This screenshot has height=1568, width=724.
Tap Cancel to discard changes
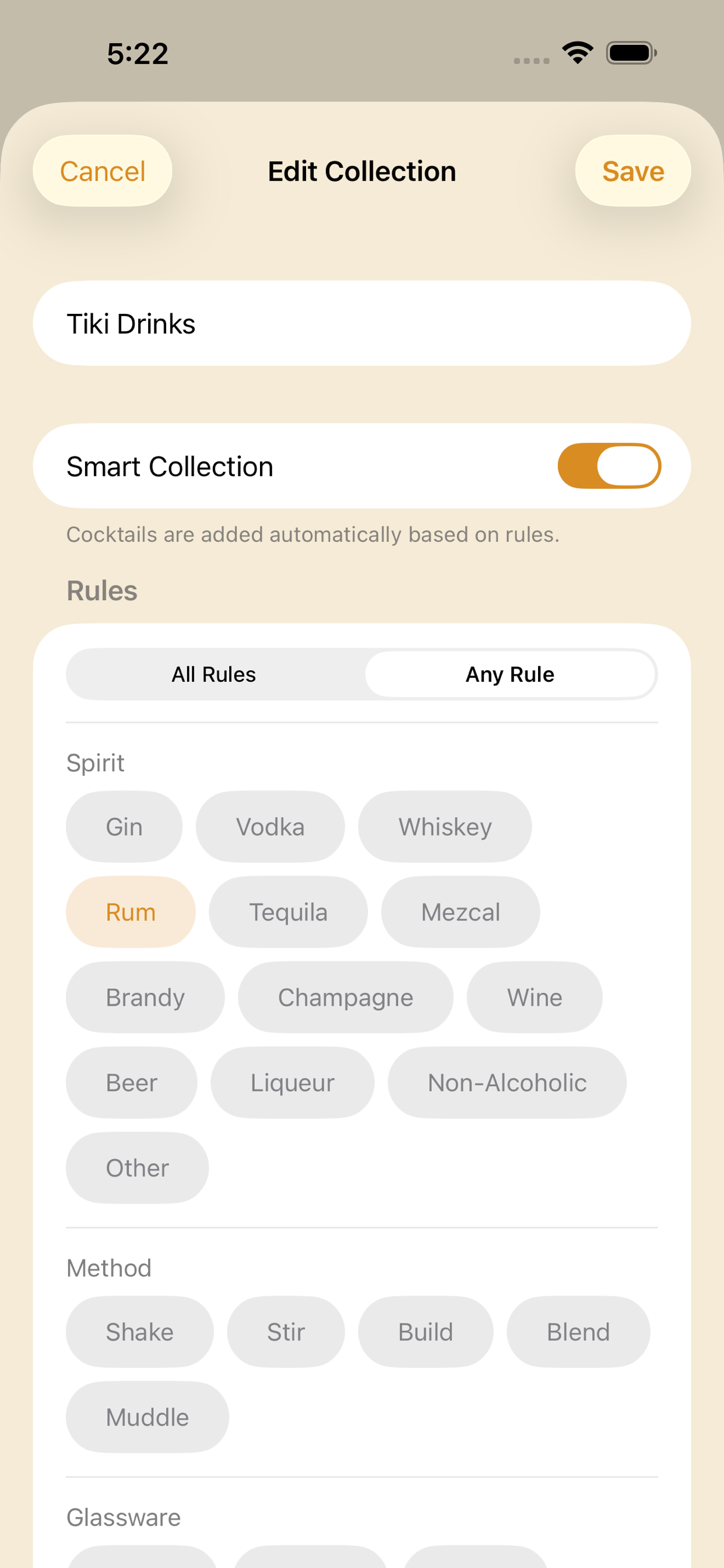[101, 171]
